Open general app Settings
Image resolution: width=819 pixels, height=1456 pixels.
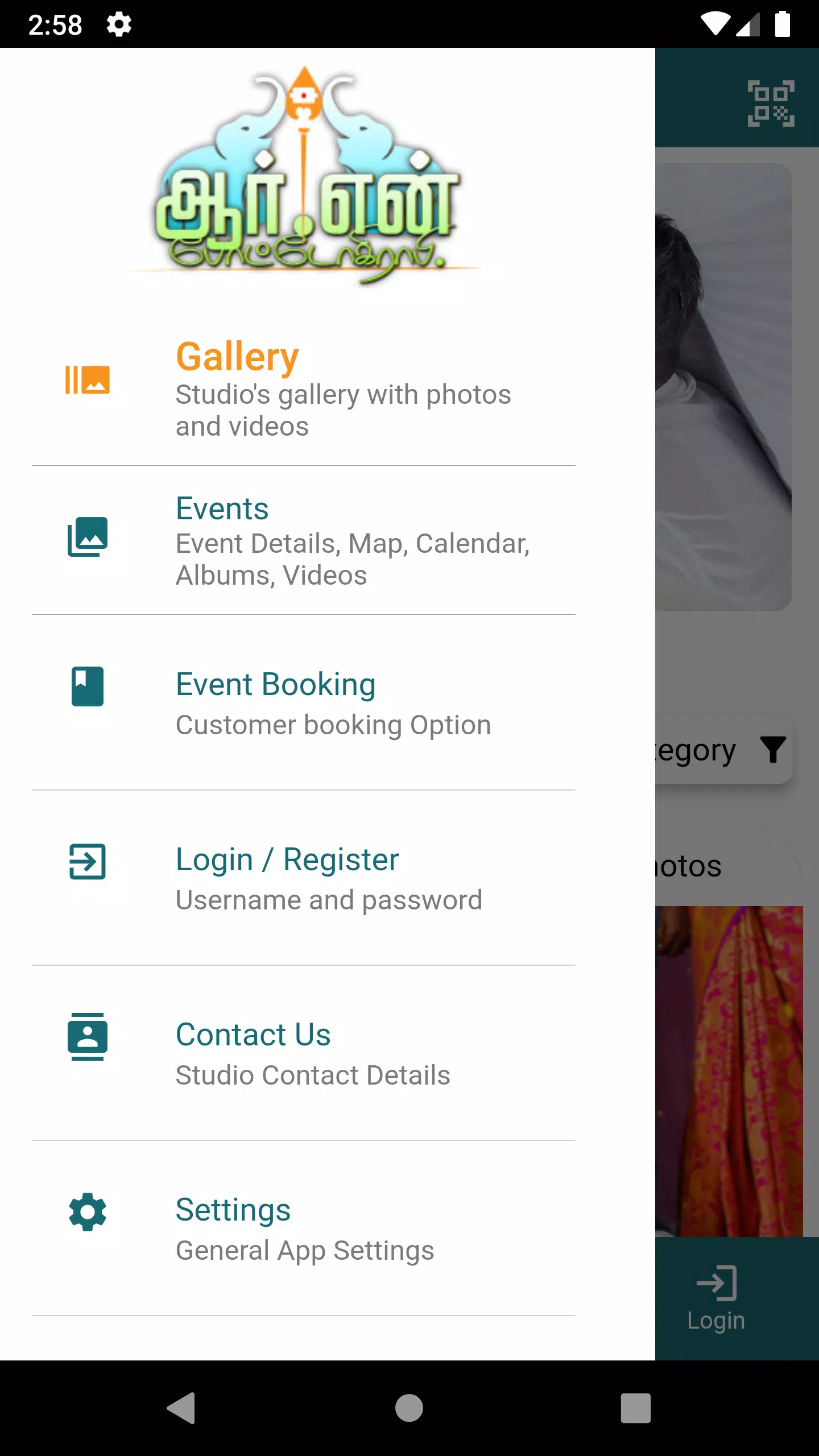point(304,1228)
